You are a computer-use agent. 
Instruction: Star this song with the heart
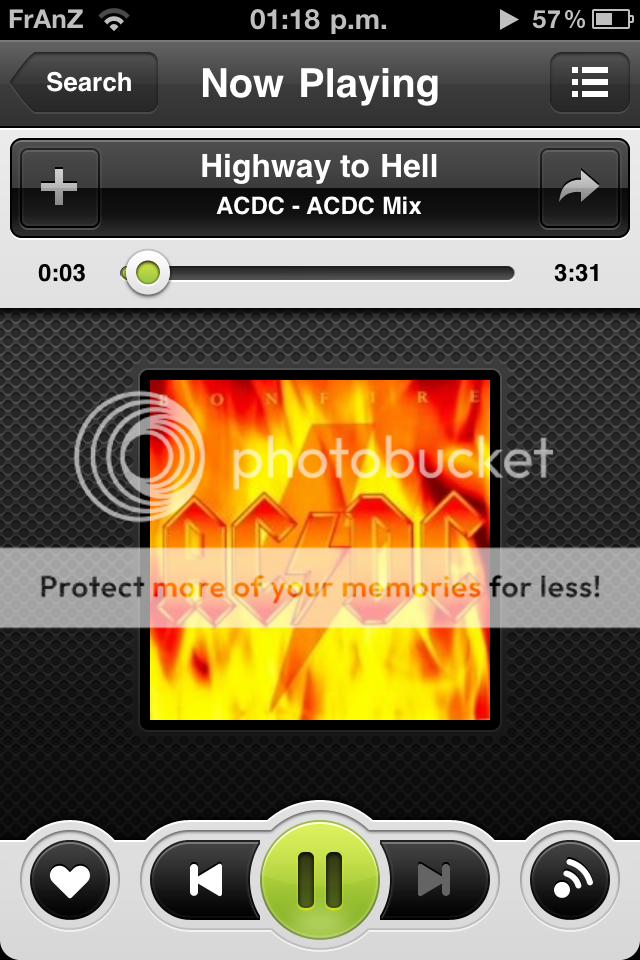point(71,880)
